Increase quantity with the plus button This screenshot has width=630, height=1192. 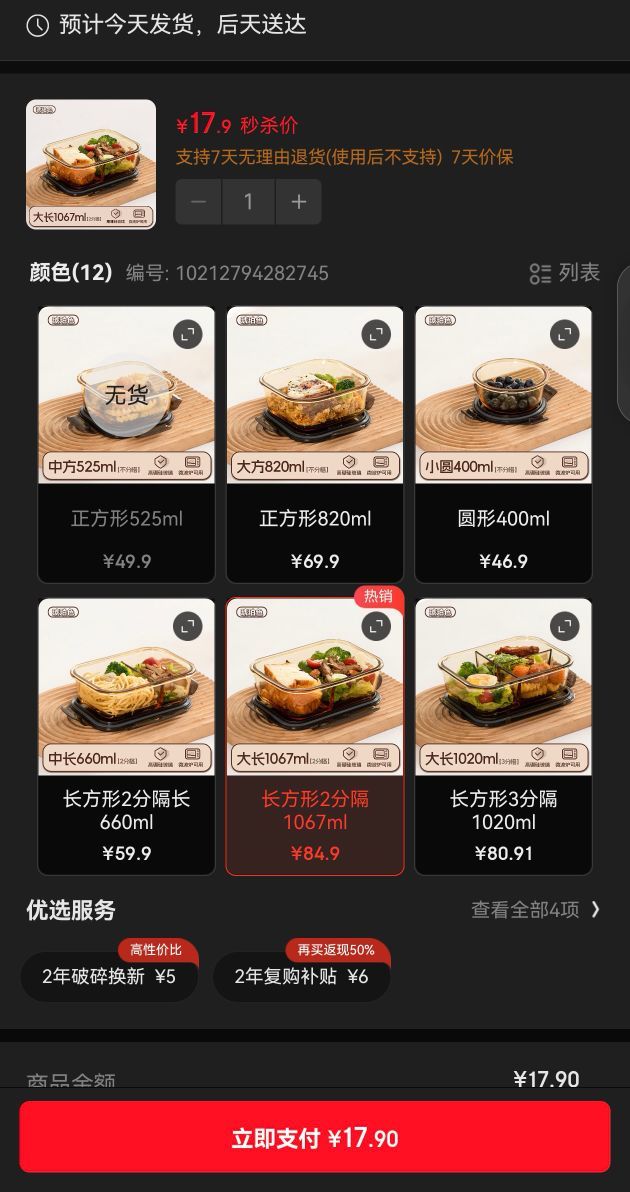point(299,201)
